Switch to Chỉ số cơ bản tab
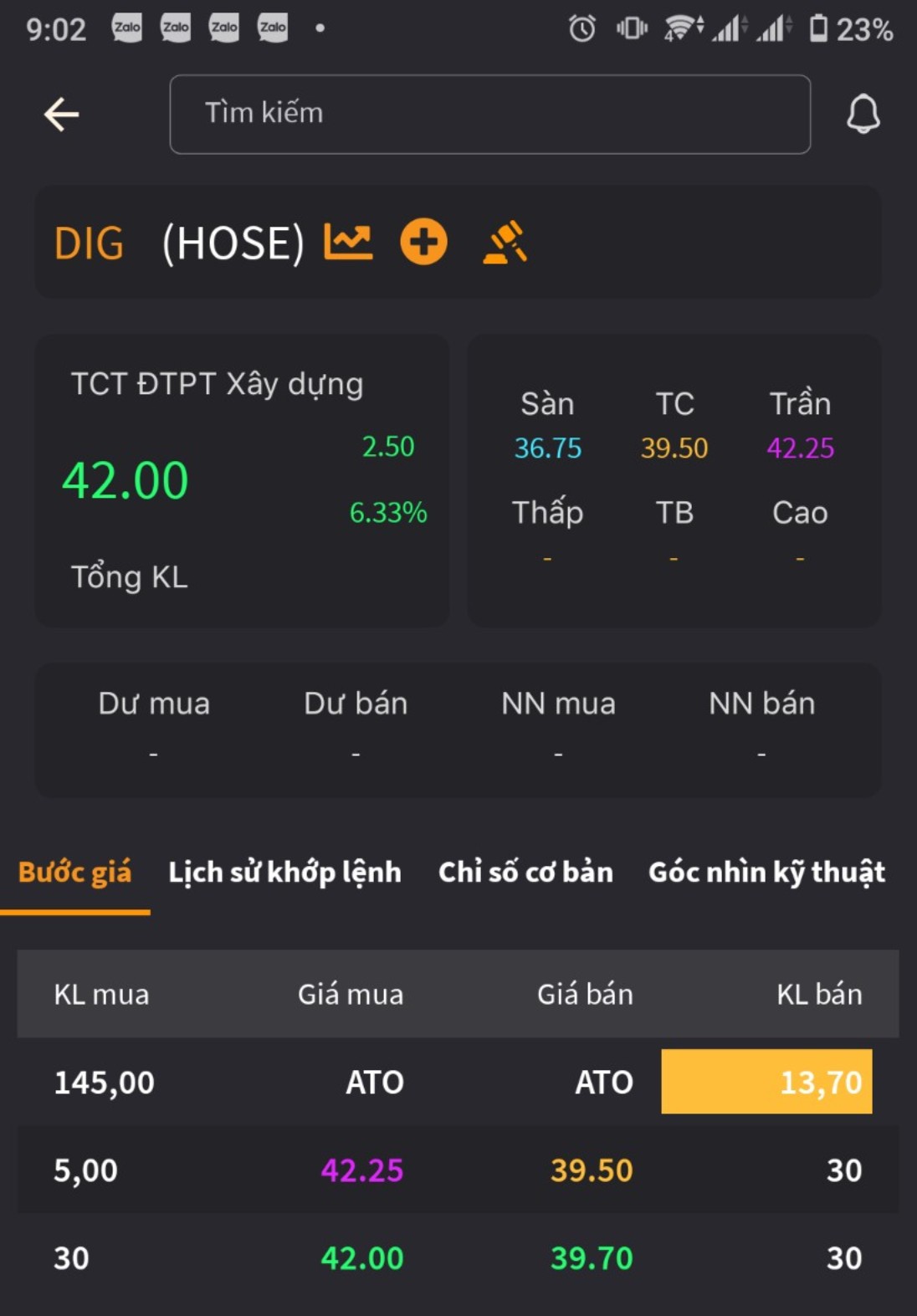 click(x=525, y=872)
